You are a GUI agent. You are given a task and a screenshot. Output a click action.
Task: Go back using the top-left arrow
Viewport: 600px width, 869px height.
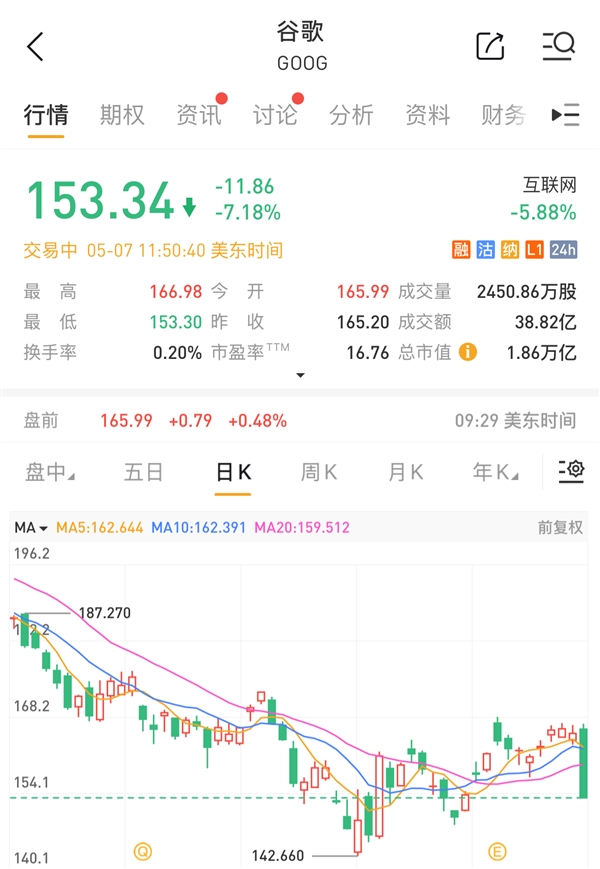coord(36,46)
